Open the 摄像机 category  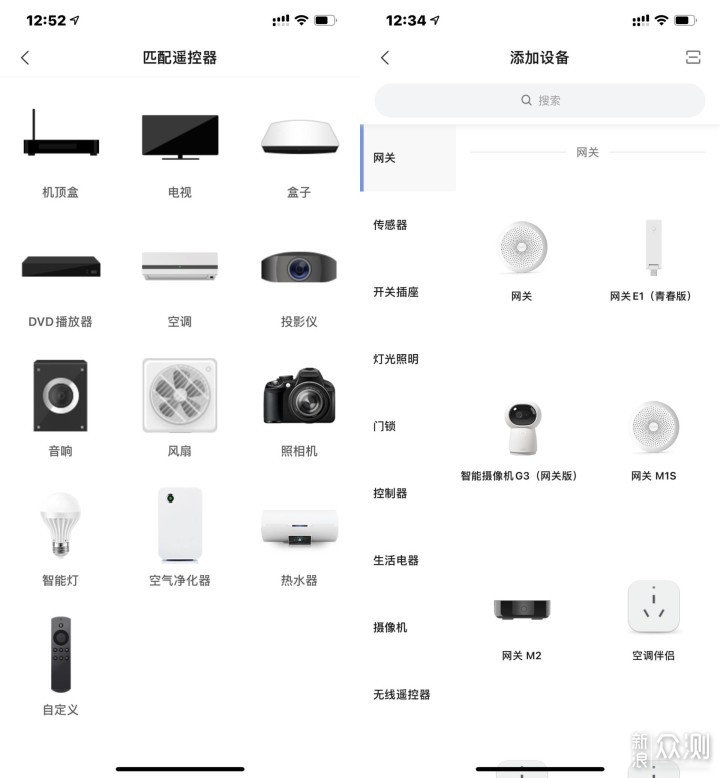point(390,627)
